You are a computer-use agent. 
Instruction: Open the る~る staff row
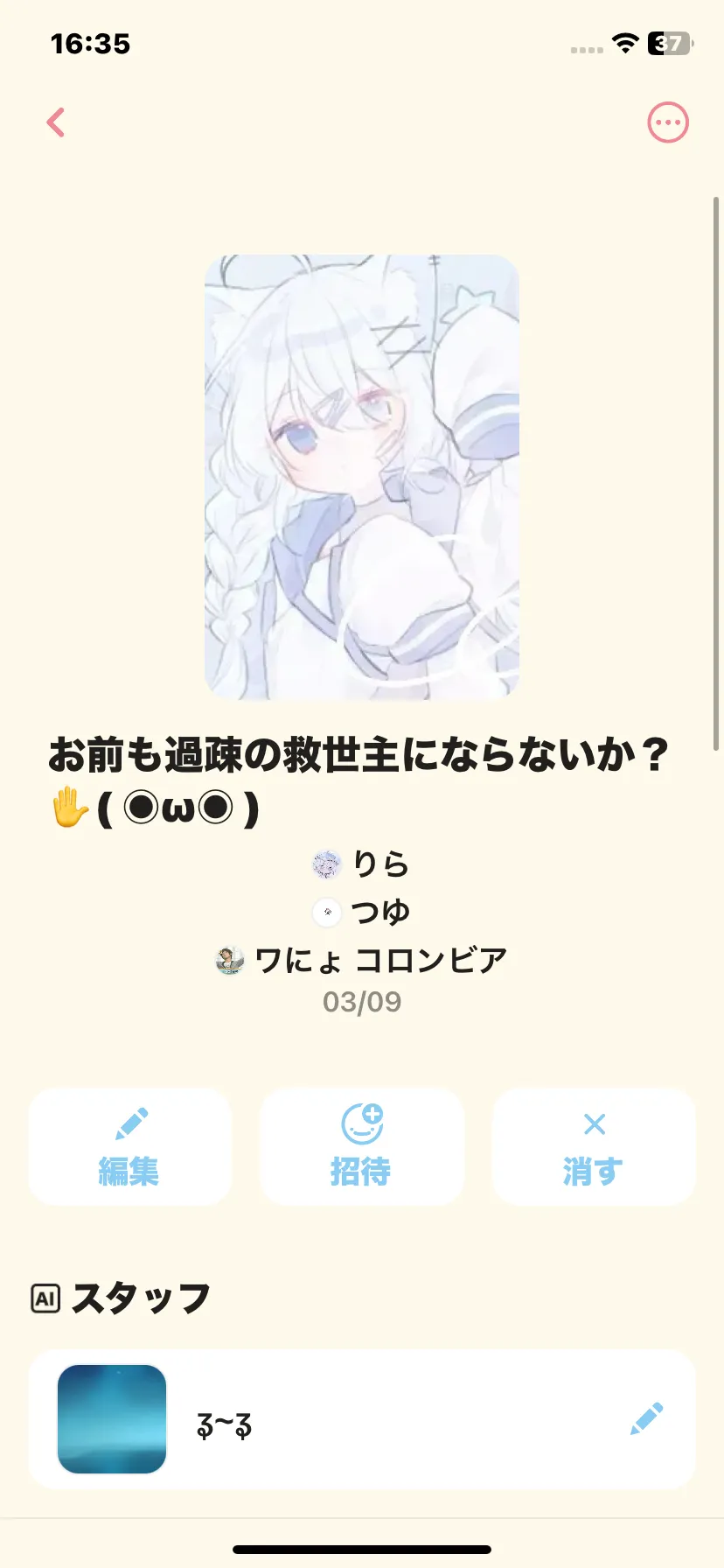tap(350, 1419)
